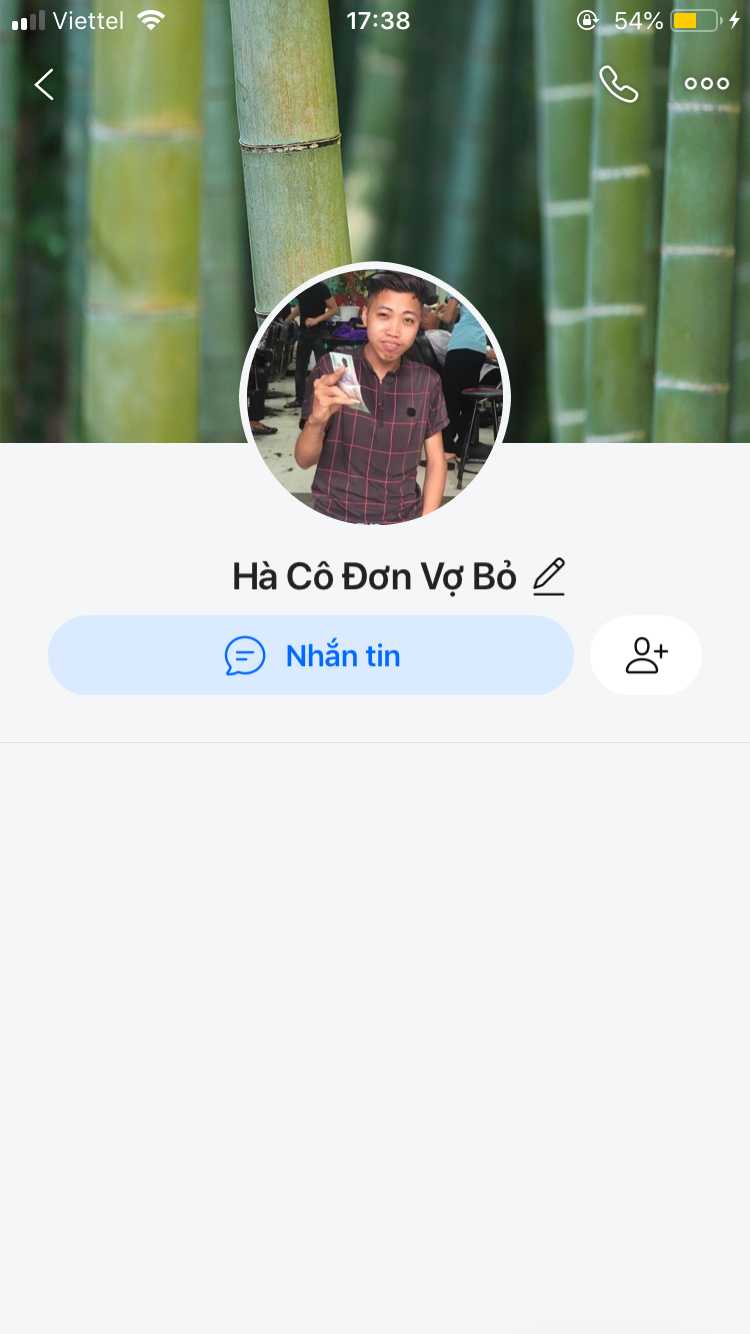Go back using the top-left arrow
The width and height of the screenshot is (750, 1334).
point(44,85)
